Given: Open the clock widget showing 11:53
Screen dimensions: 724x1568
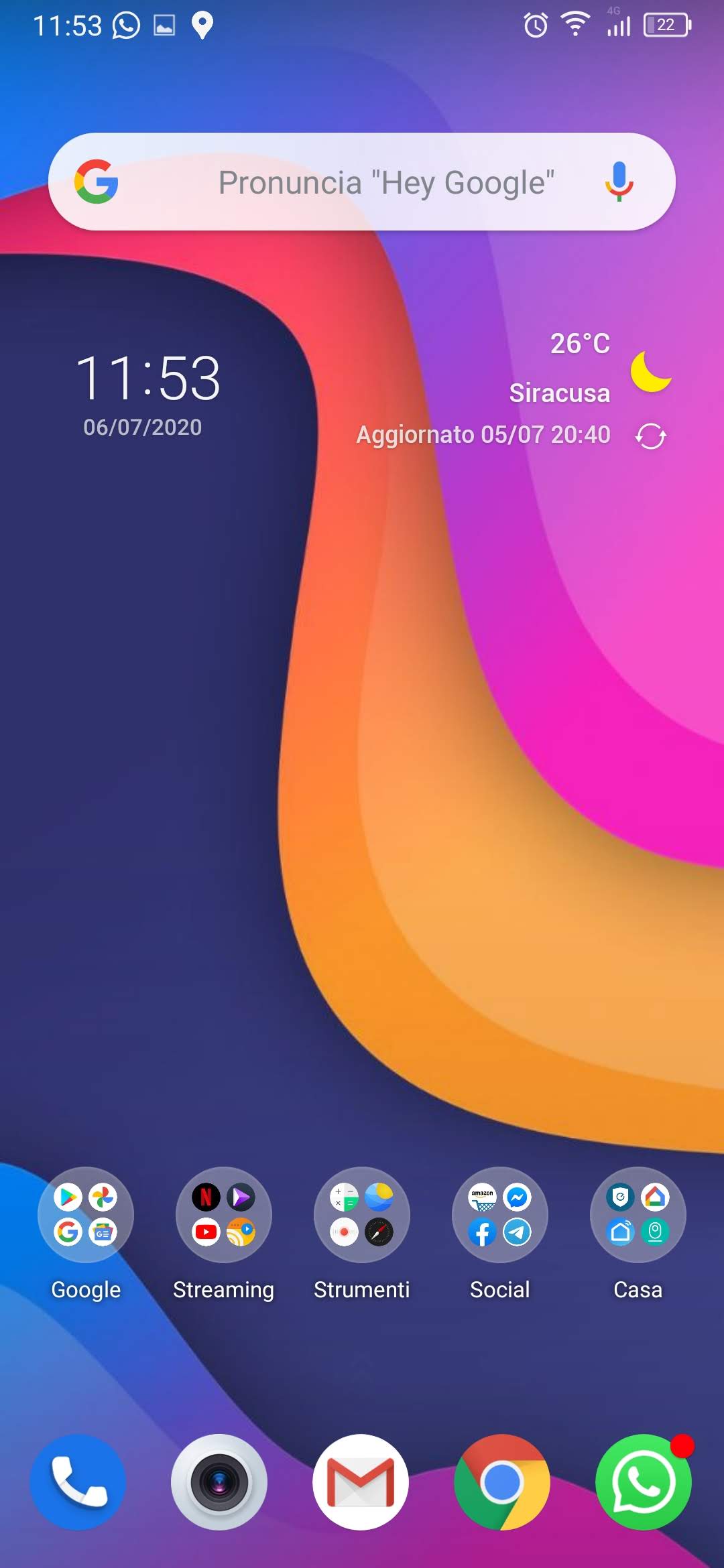Looking at the screenshot, I should tap(148, 379).
